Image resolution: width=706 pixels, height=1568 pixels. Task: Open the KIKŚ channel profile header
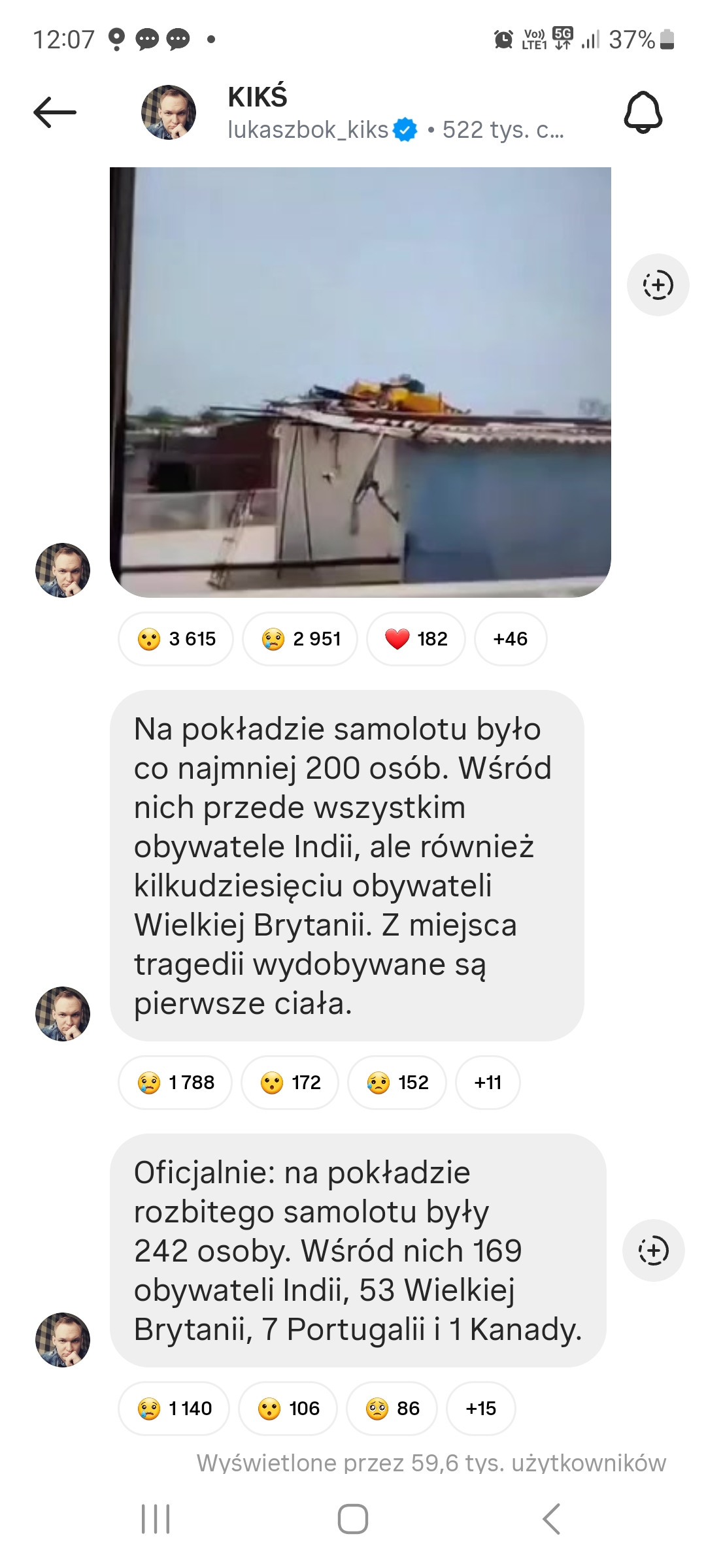(x=353, y=112)
